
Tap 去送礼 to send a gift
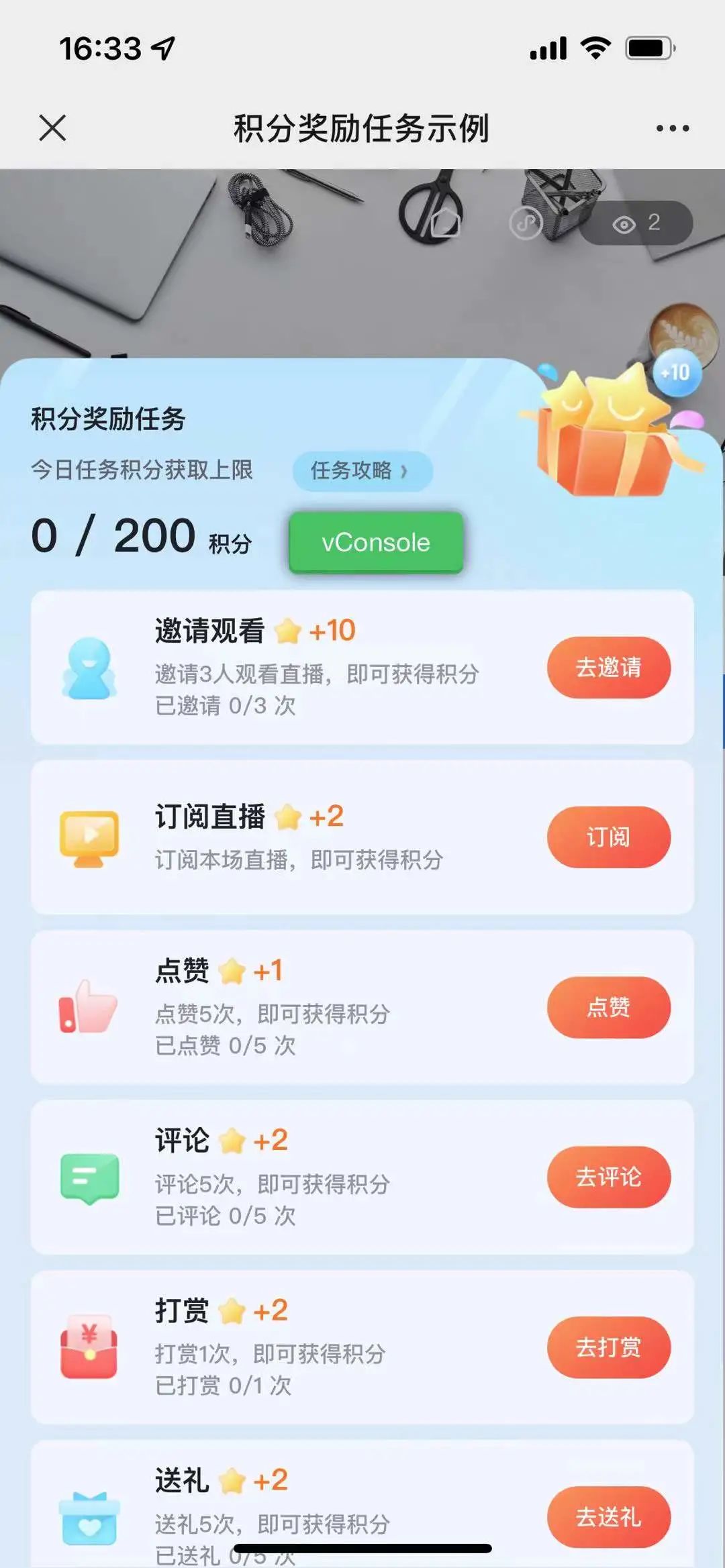[x=608, y=1516]
